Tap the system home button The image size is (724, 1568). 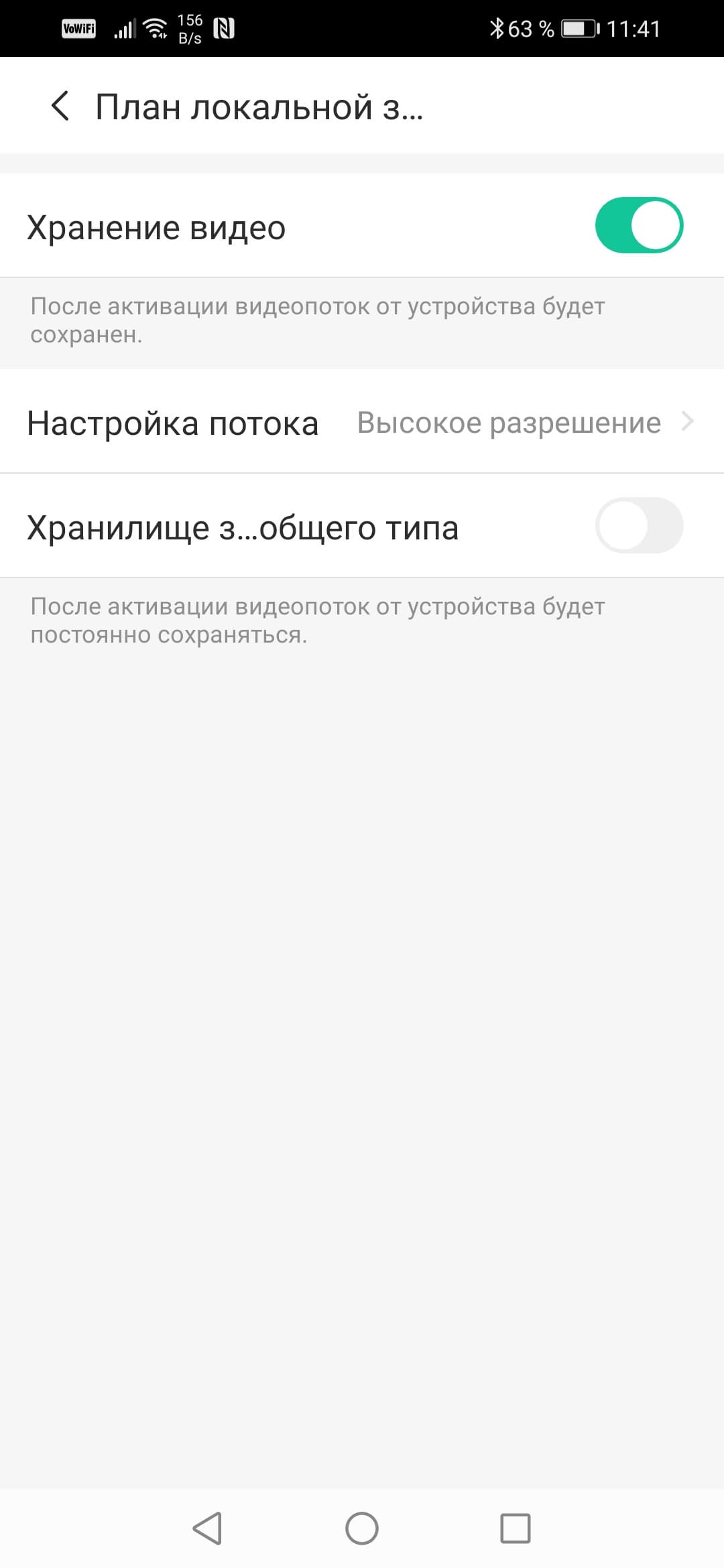(362, 1528)
